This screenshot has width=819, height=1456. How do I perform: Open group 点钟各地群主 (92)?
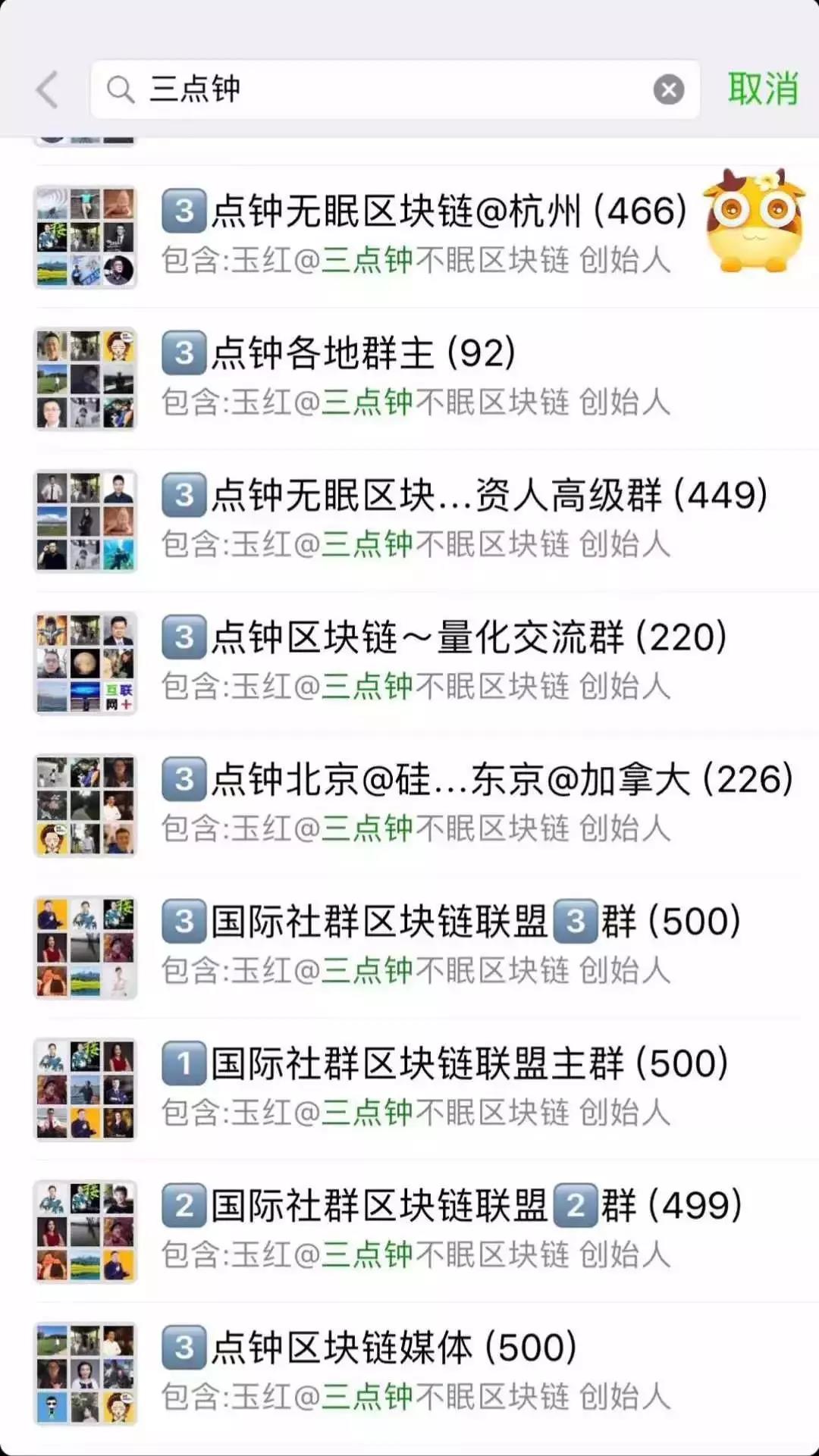tap(425, 377)
